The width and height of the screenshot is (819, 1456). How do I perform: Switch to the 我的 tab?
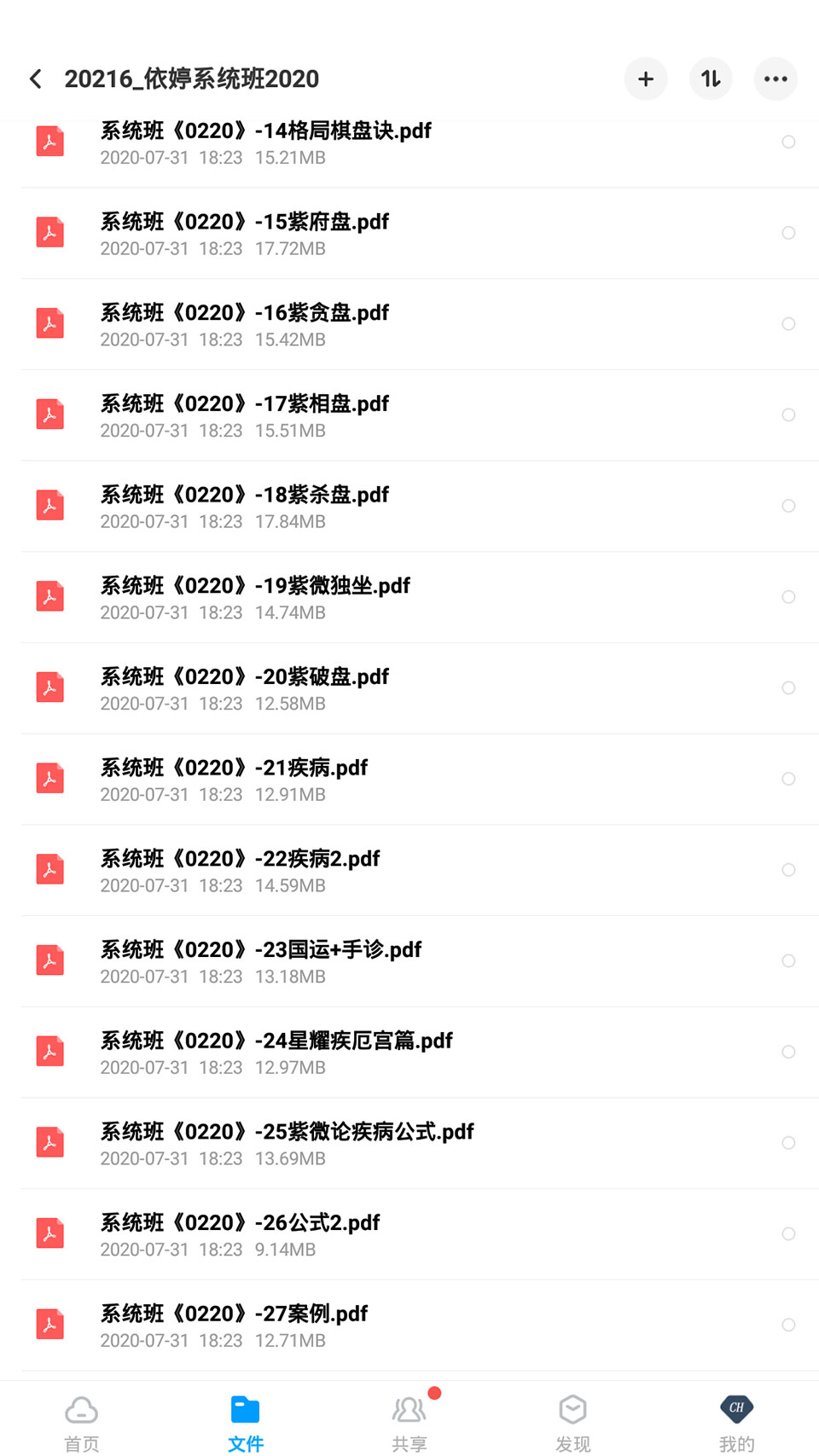click(x=737, y=1423)
